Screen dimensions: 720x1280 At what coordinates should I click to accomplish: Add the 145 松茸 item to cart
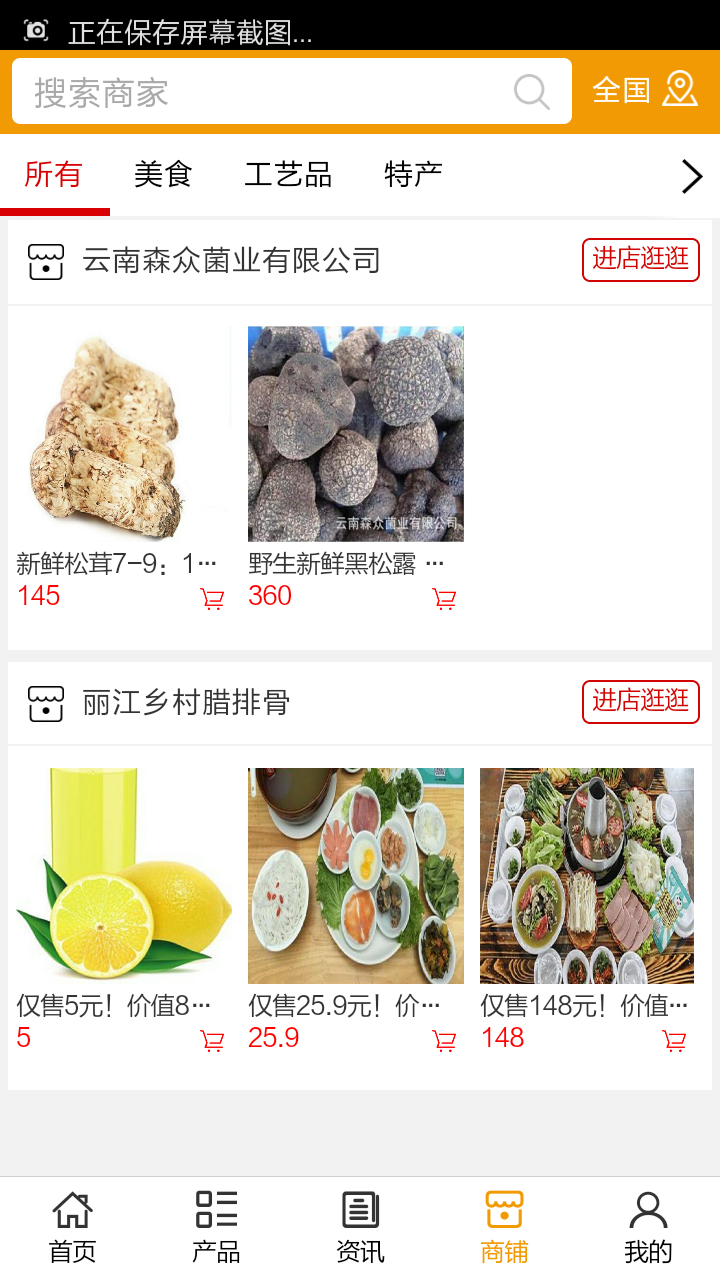212,599
